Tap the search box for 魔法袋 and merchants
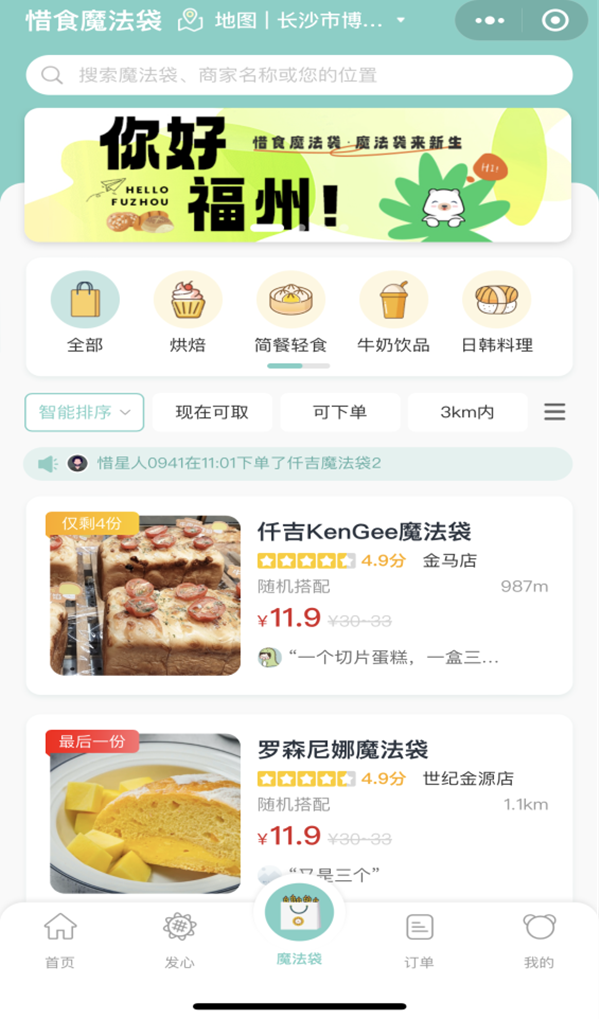This screenshot has width=600, height=1019. click(299, 75)
